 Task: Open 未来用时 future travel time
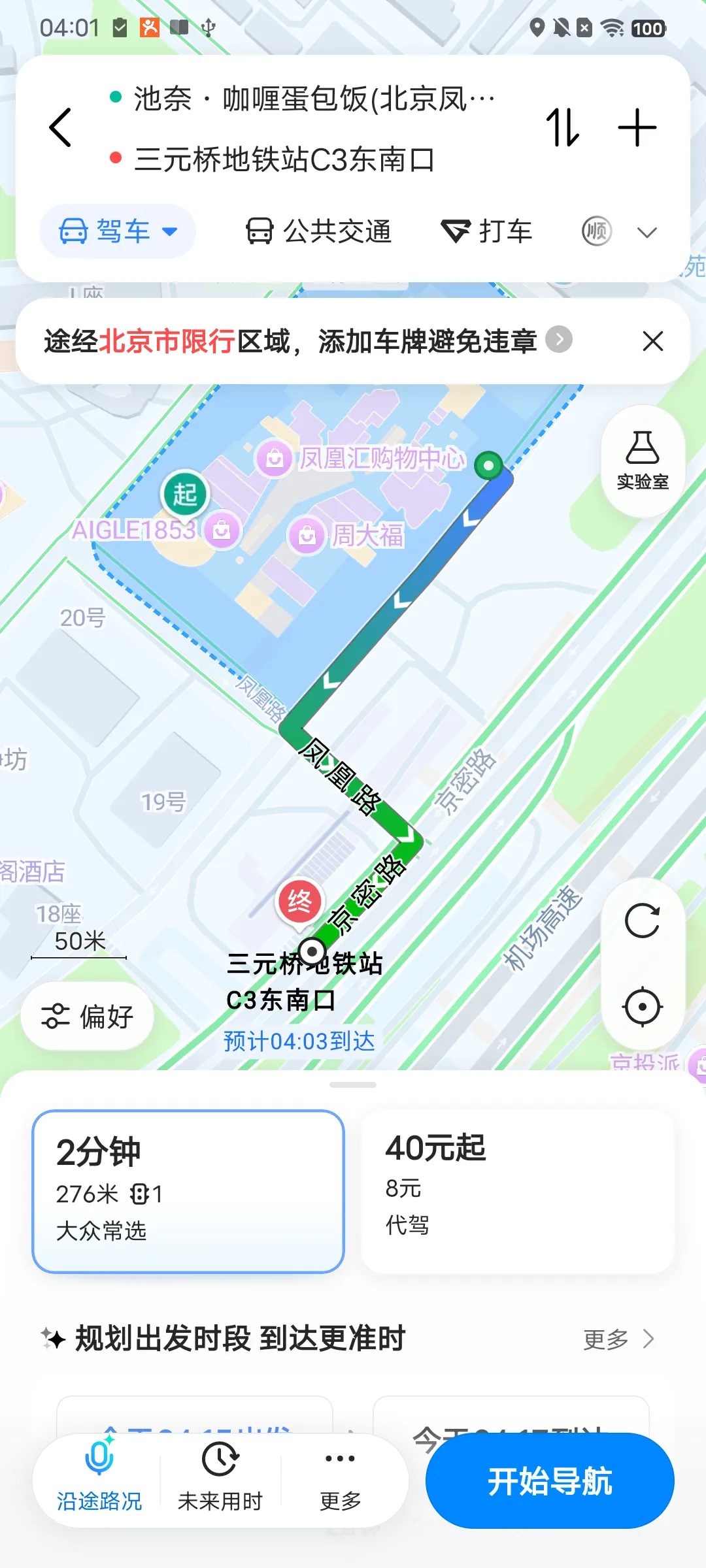click(220, 1478)
